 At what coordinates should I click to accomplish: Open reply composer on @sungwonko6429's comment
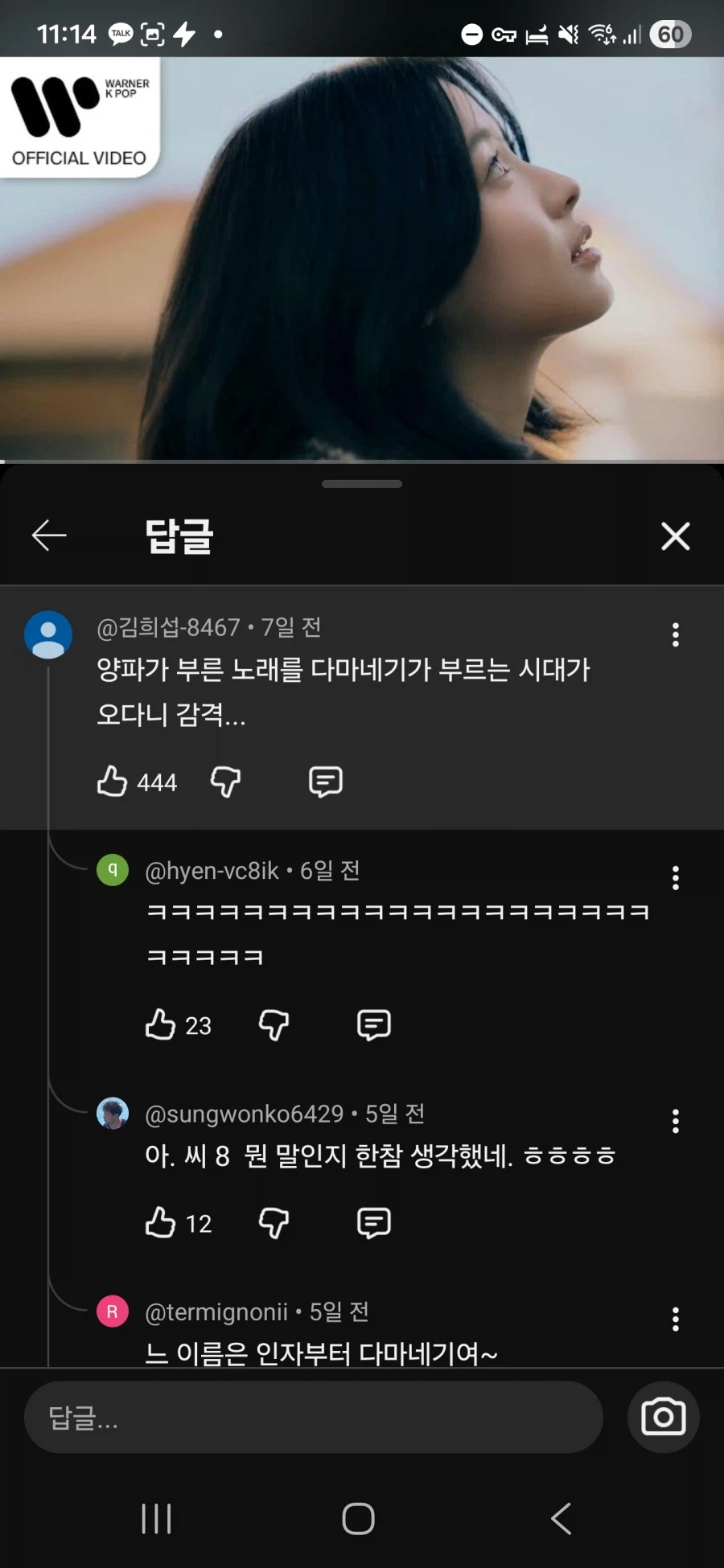coord(372,1222)
